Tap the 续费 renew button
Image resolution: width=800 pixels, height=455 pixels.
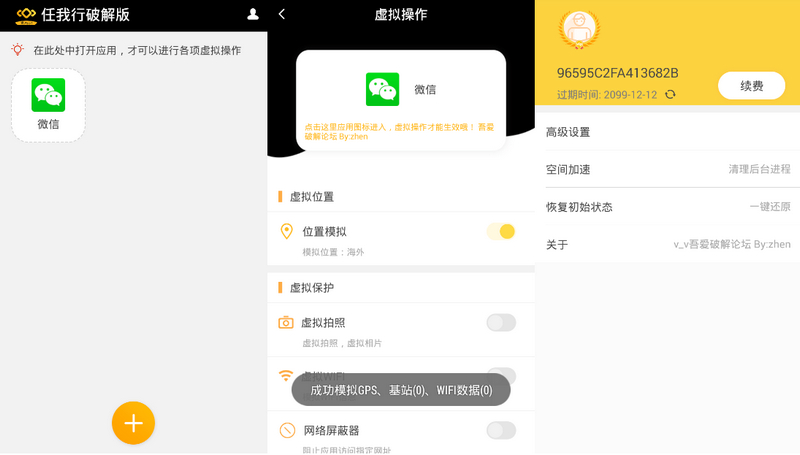(x=751, y=86)
